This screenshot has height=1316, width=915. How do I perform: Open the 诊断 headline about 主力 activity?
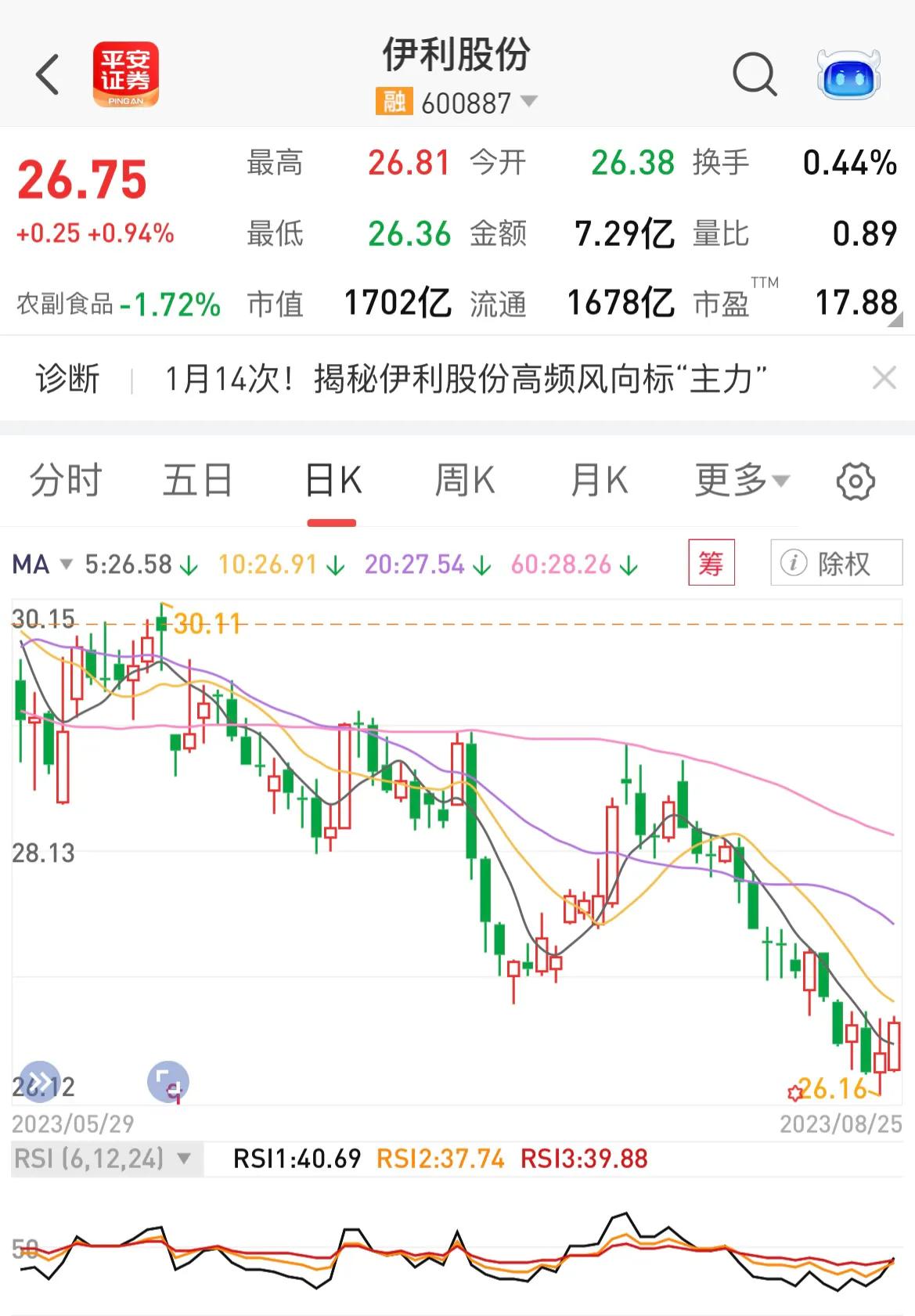466,378
